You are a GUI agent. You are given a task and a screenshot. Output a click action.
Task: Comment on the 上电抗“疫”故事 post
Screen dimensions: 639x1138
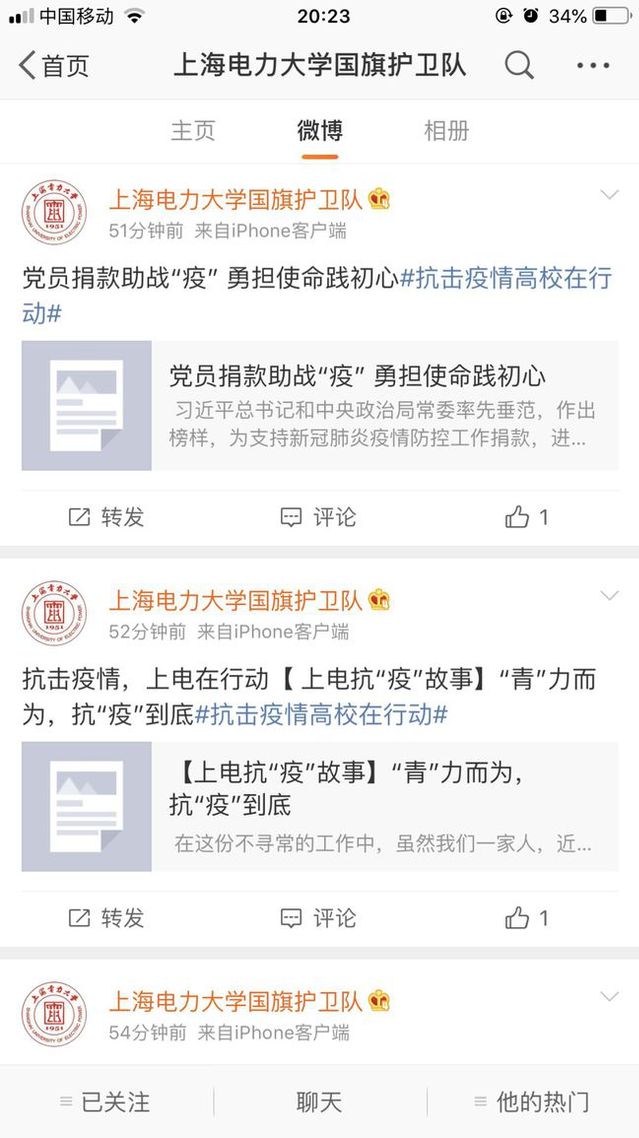(x=319, y=918)
